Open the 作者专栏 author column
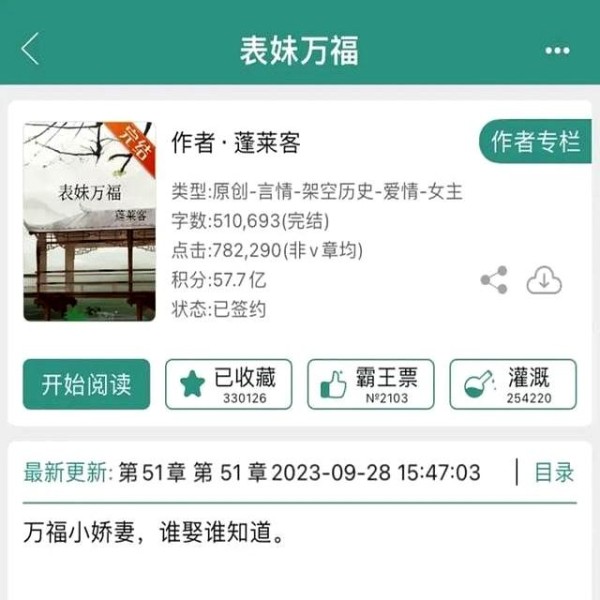 [534, 142]
